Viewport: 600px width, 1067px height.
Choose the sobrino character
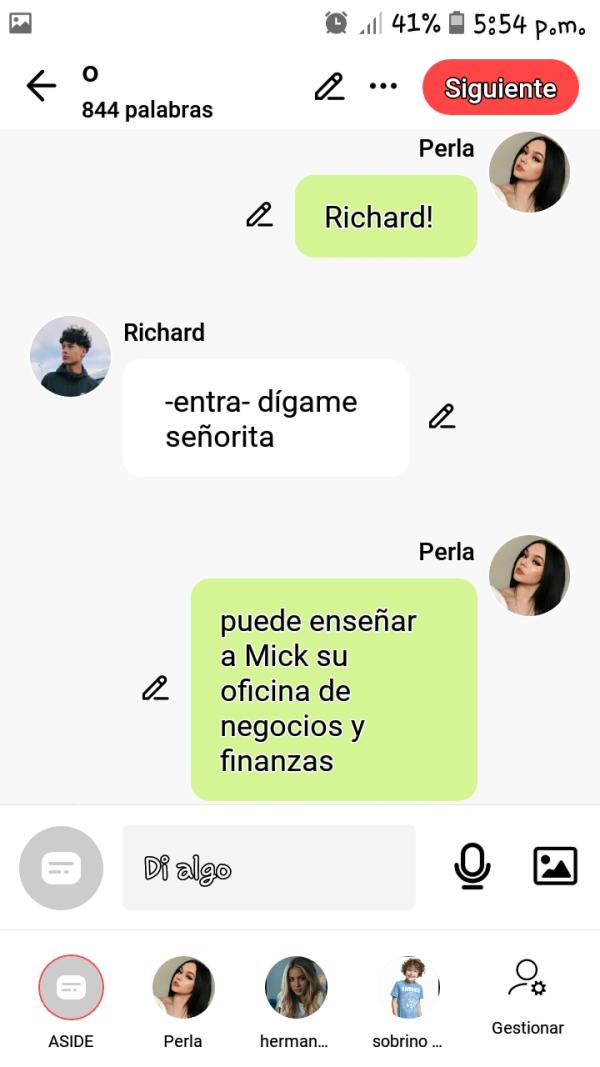tap(408, 988)
